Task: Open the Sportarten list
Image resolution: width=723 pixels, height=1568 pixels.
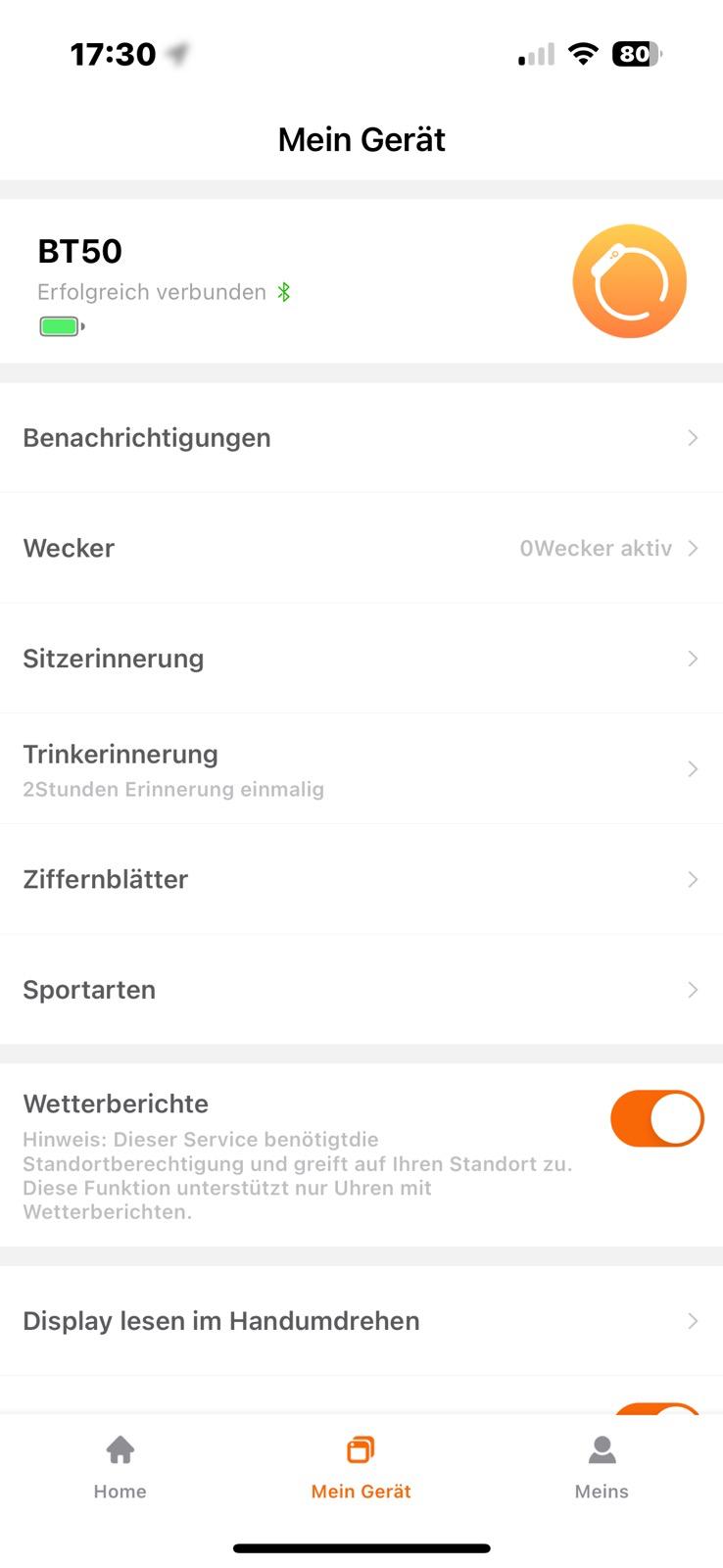Action: [361, 990]
